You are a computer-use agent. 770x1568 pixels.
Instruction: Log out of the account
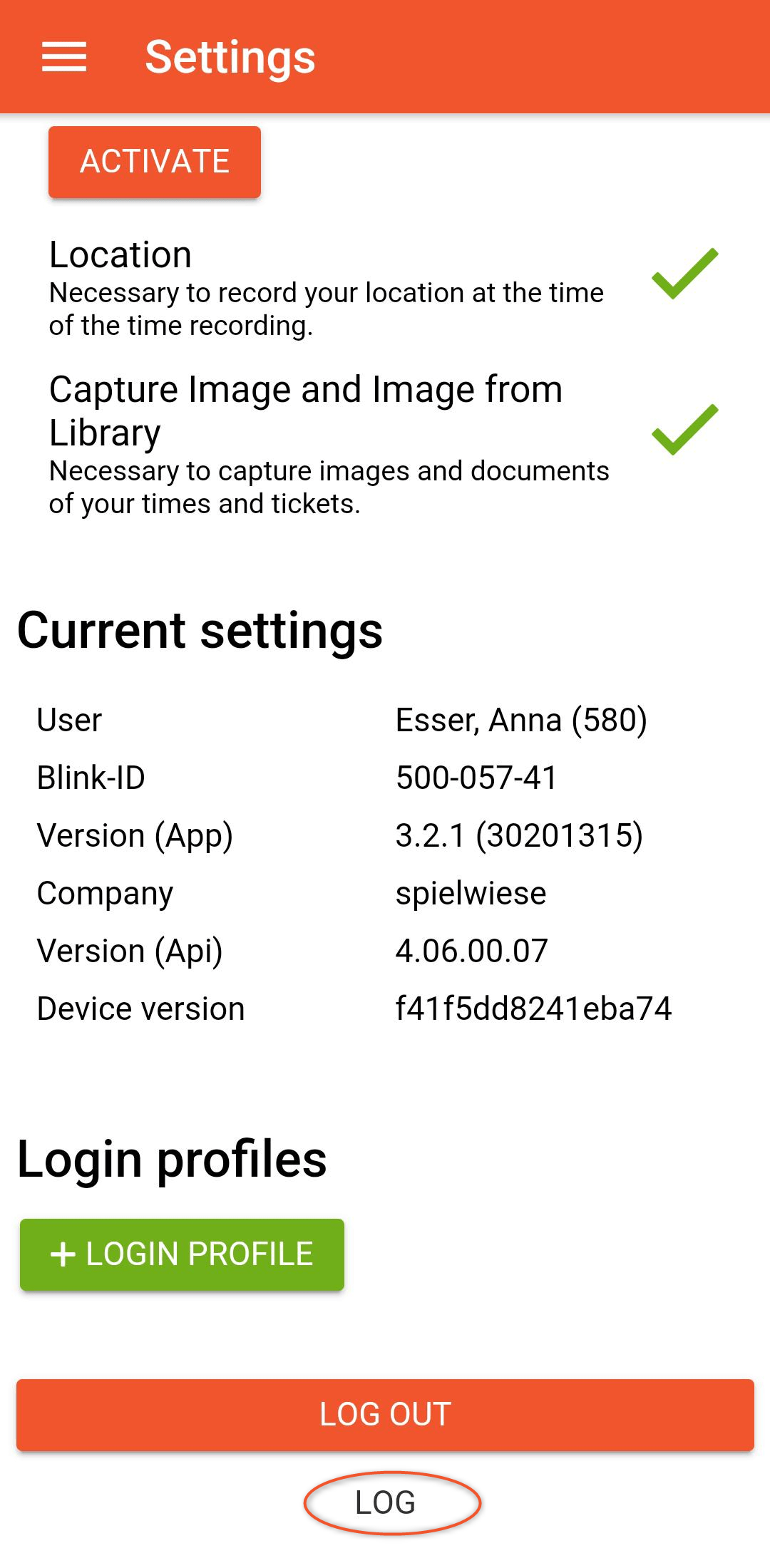[x=385, y=1415]
